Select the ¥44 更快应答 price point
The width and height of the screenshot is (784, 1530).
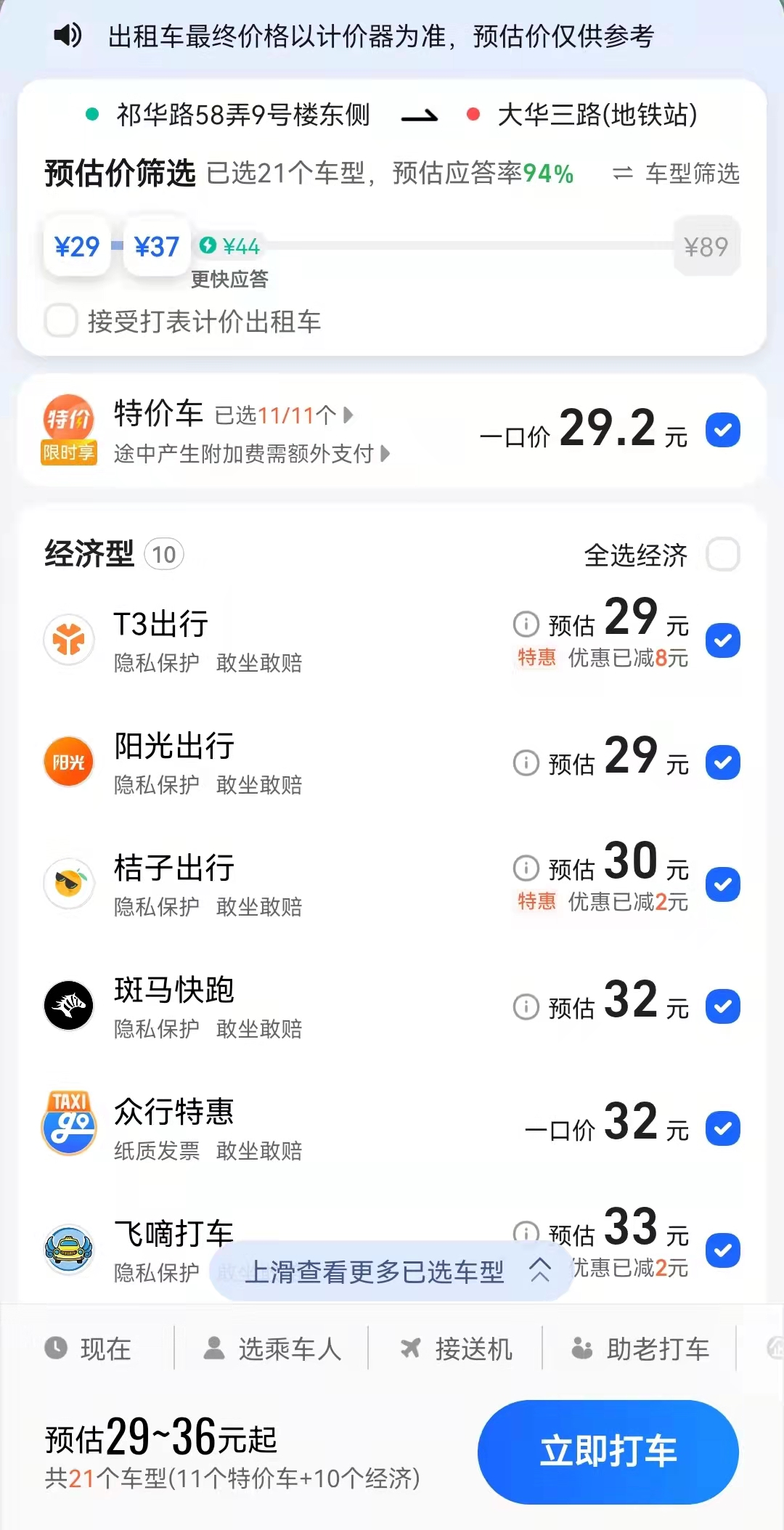click(230, 247)
